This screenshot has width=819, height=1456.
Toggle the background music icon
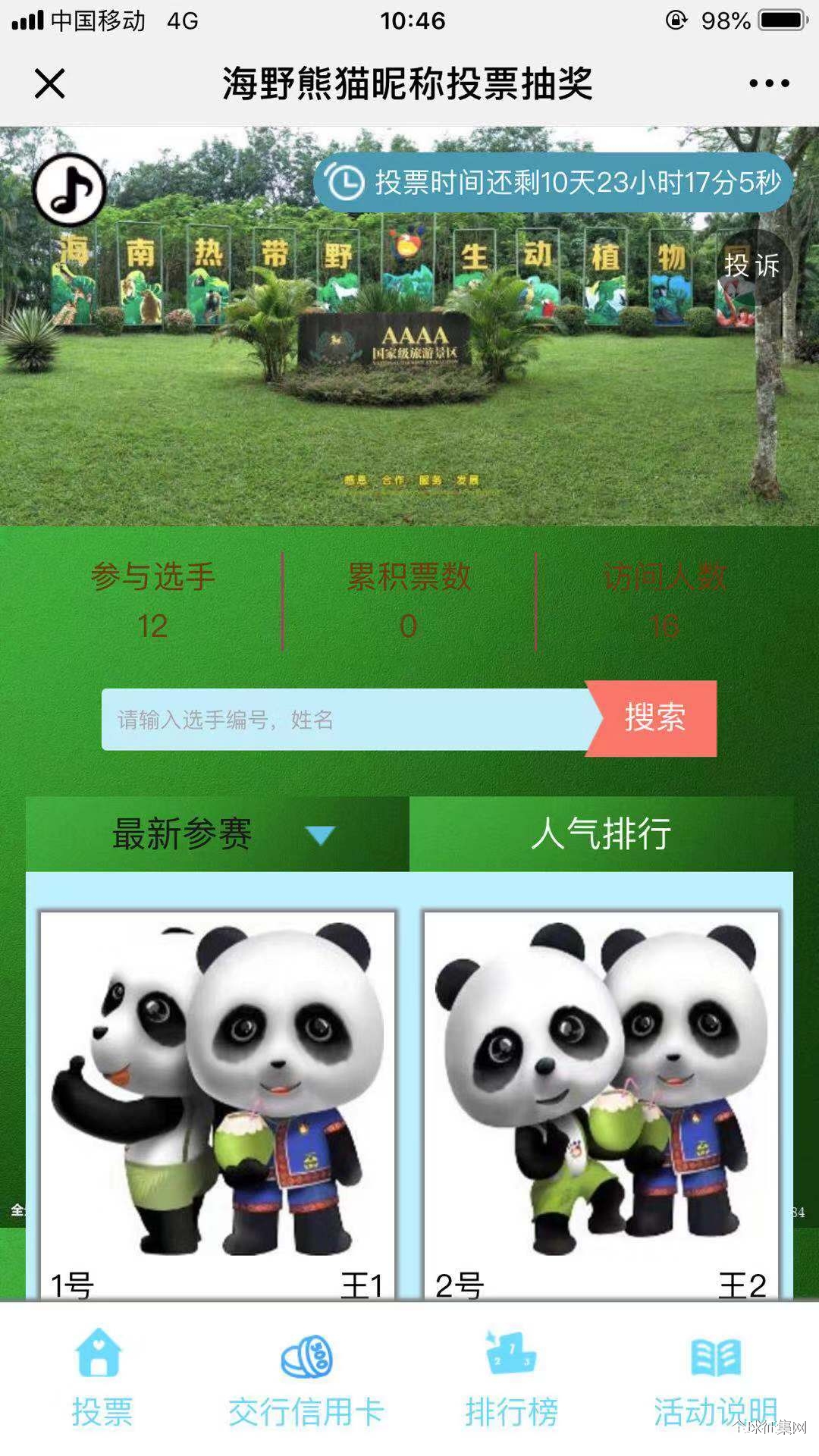coord(69,190)
